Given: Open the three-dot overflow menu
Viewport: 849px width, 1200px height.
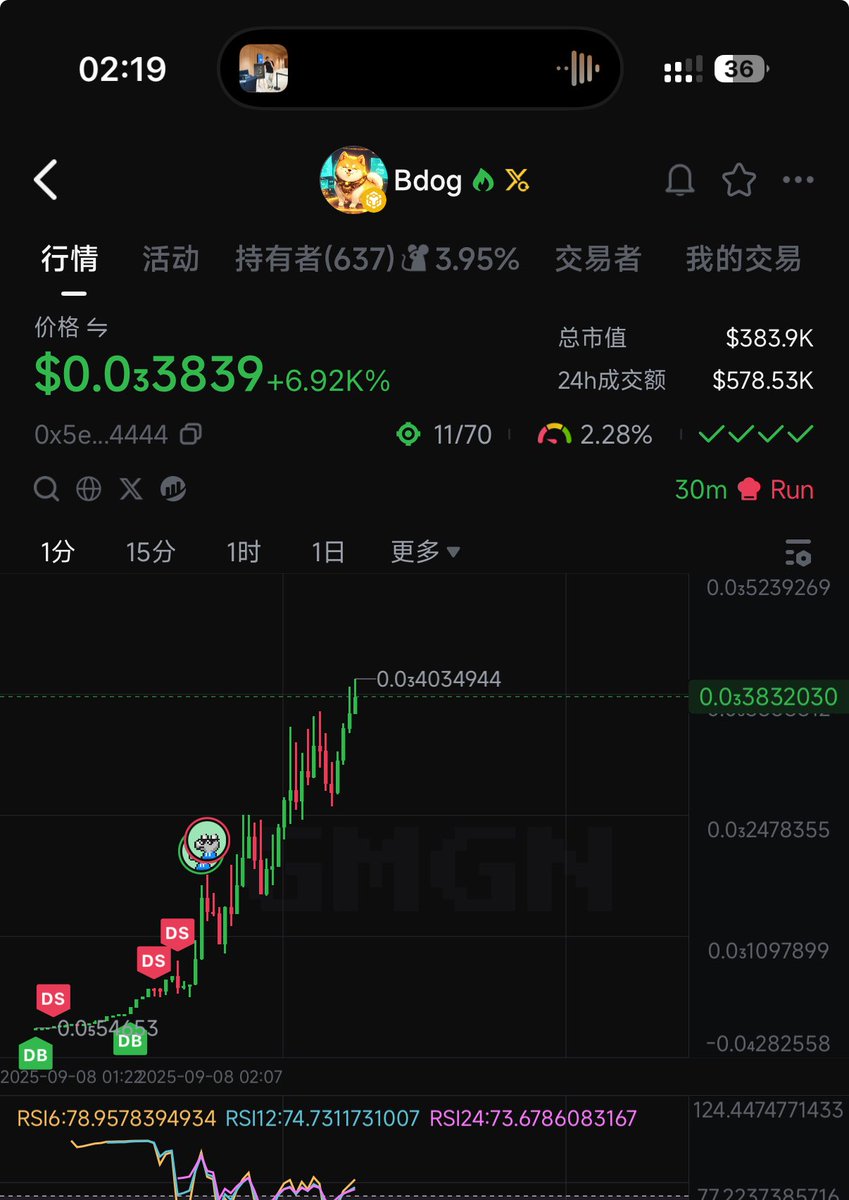Looking at the screenshot, I should coord(798,181).
